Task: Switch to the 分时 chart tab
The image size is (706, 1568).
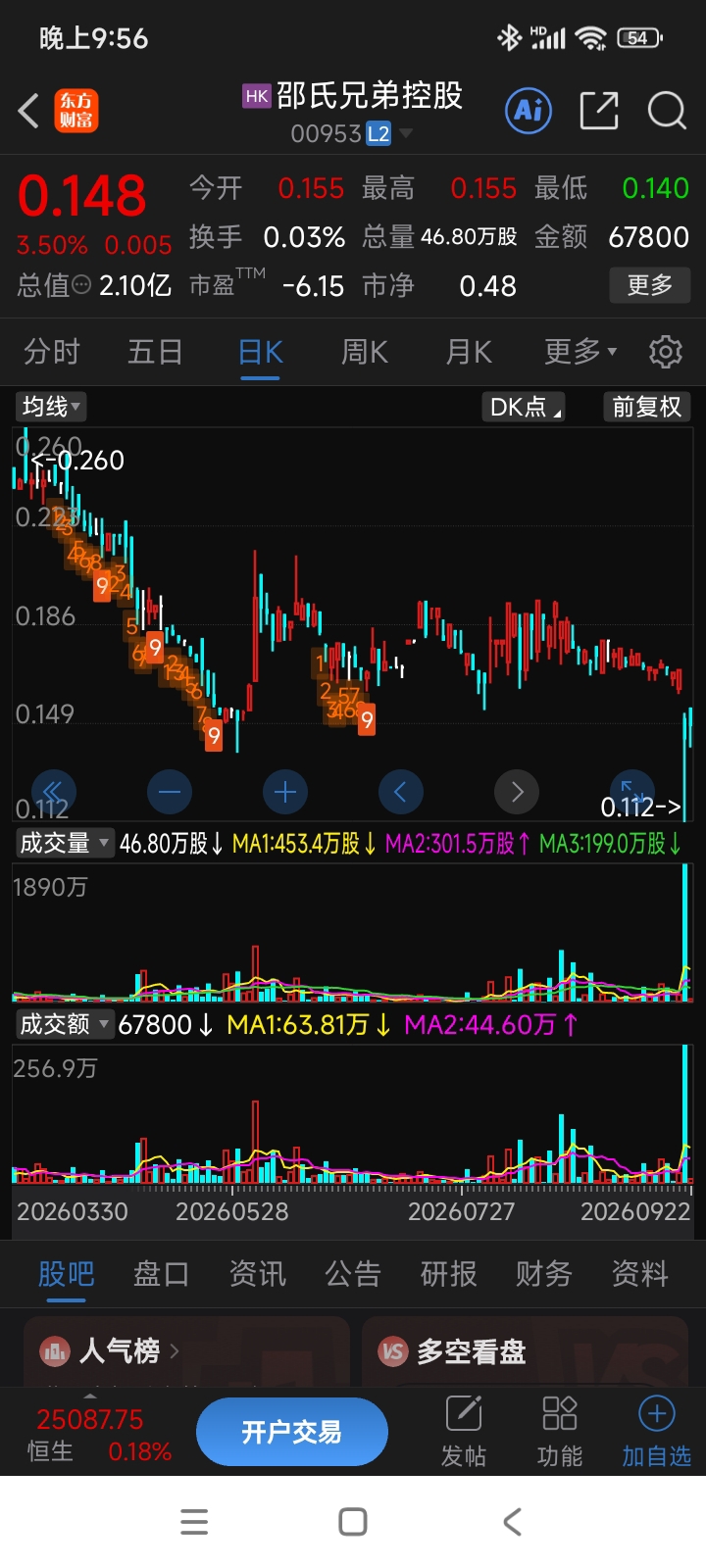Action: (x=51, y=351)
